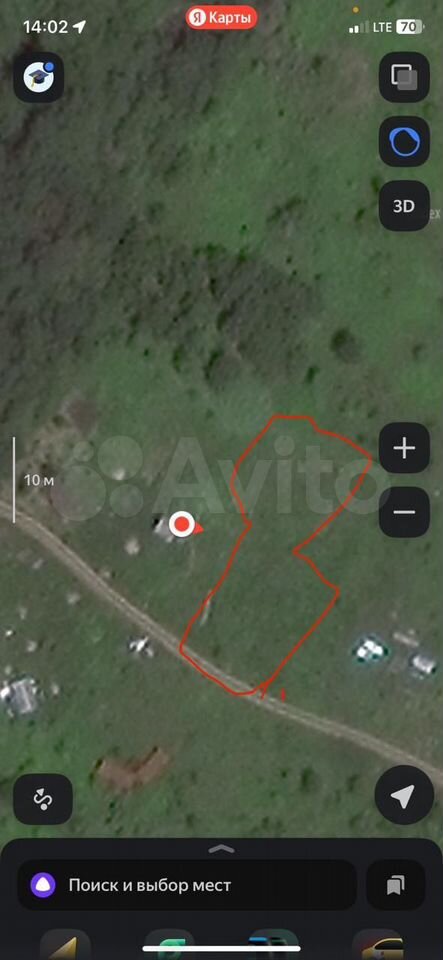Center map on my current location

click(x=404, y=795)
